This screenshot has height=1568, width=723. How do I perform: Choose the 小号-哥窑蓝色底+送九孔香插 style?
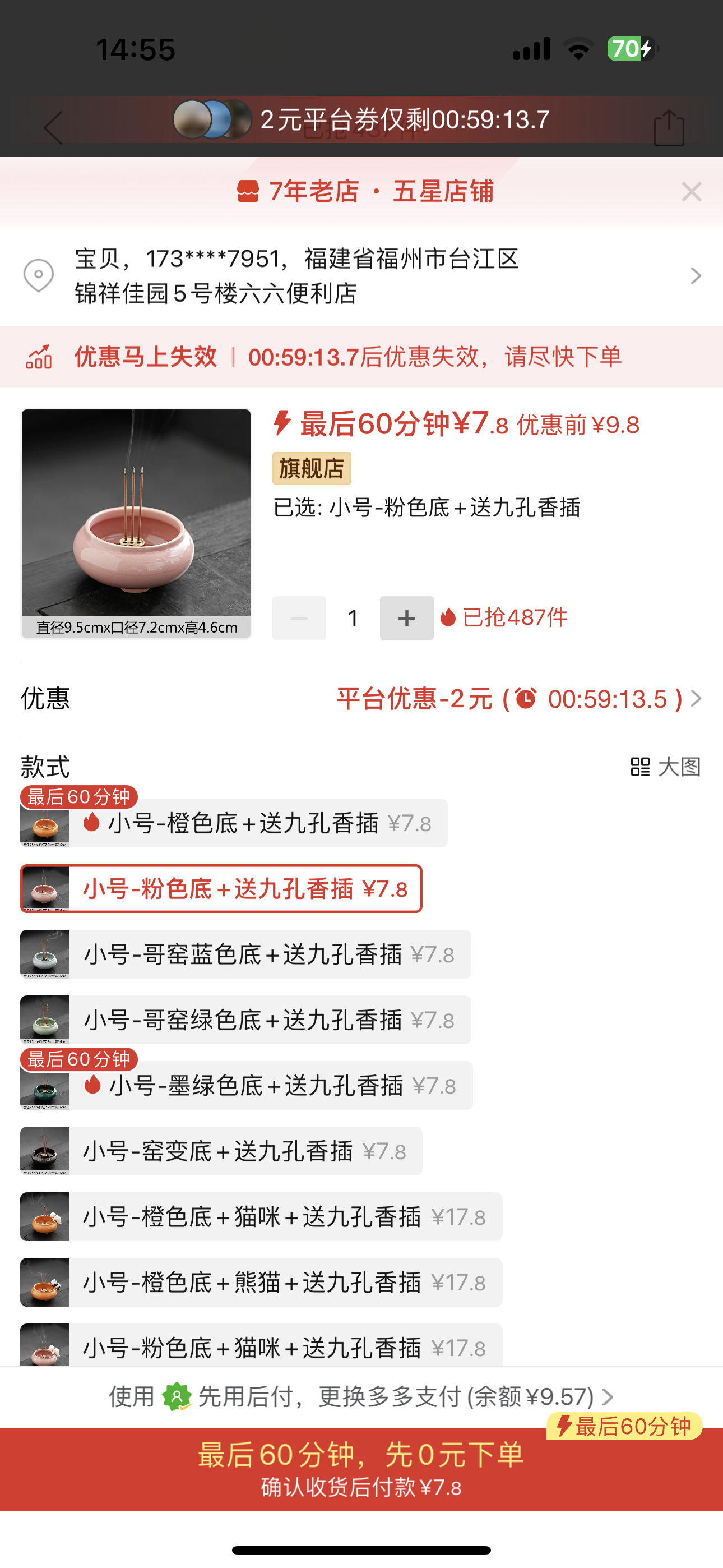pos(245,954)
